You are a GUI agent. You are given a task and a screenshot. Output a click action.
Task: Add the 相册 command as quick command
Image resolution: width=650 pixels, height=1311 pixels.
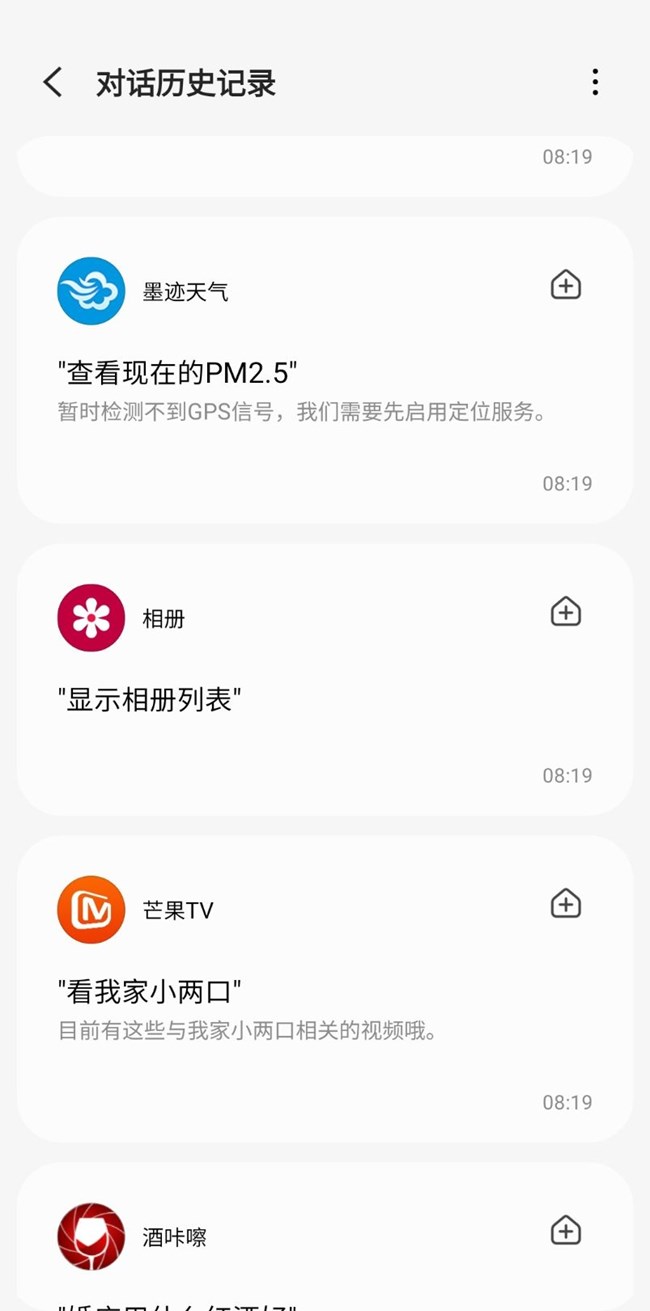tap(566, 612)
